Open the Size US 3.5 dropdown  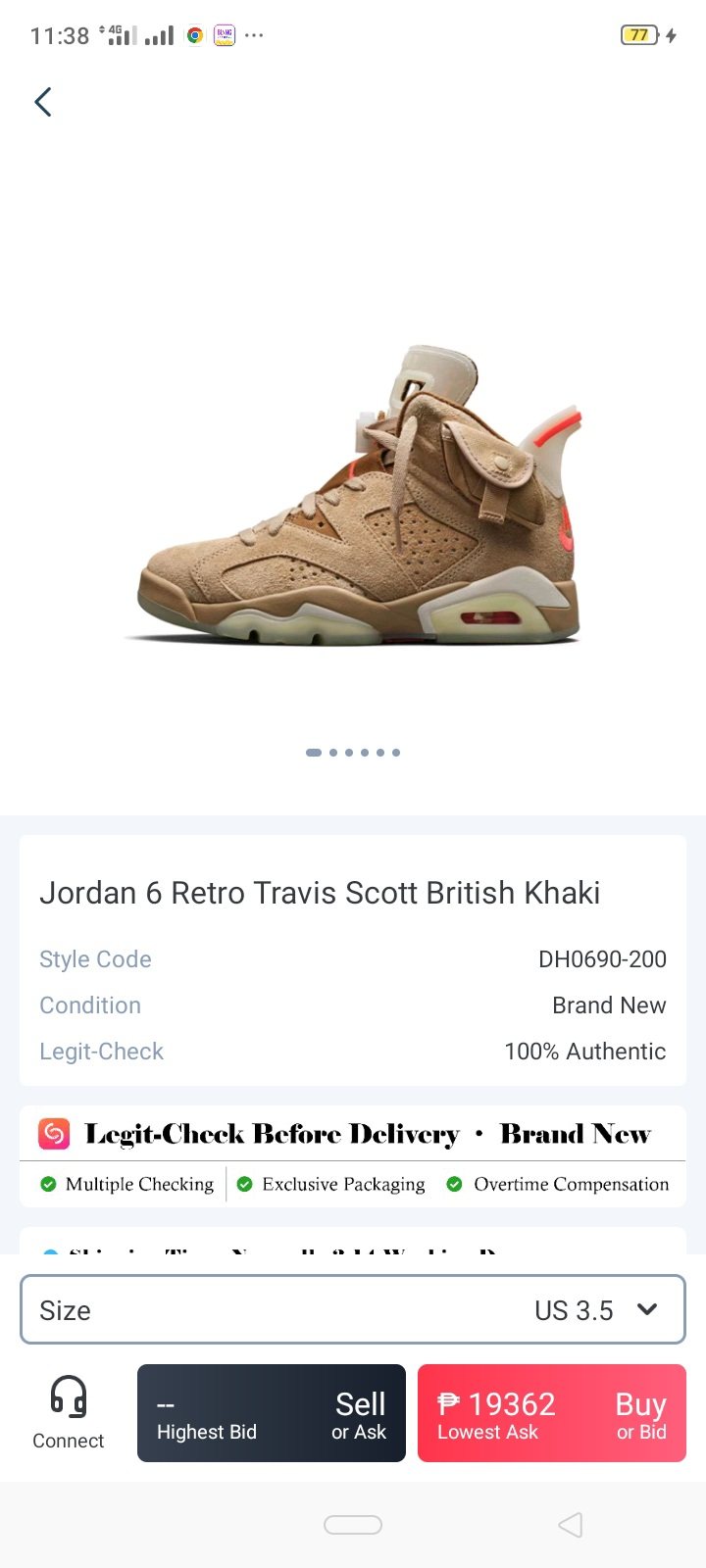(353, 1309)
